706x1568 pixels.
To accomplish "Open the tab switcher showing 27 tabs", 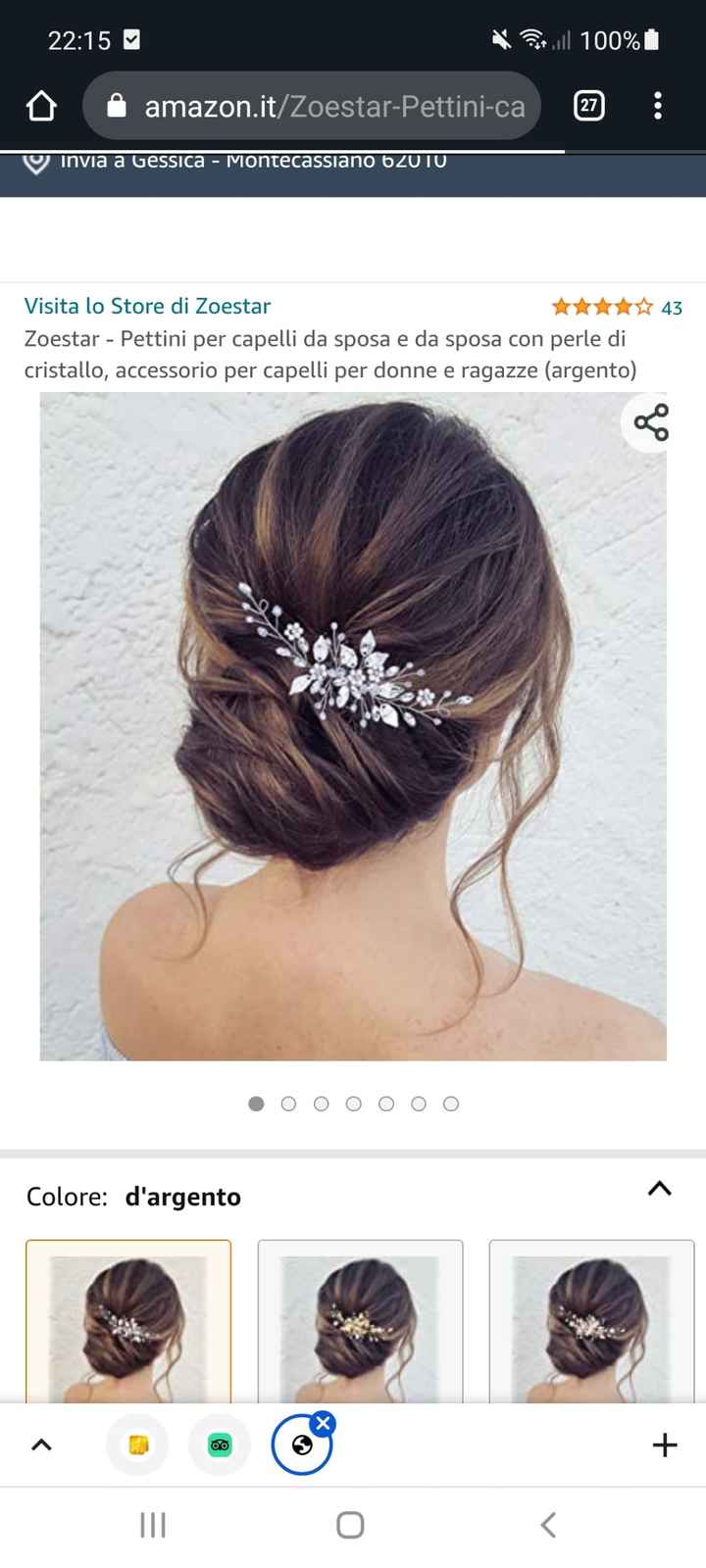I will coord(588,106).
